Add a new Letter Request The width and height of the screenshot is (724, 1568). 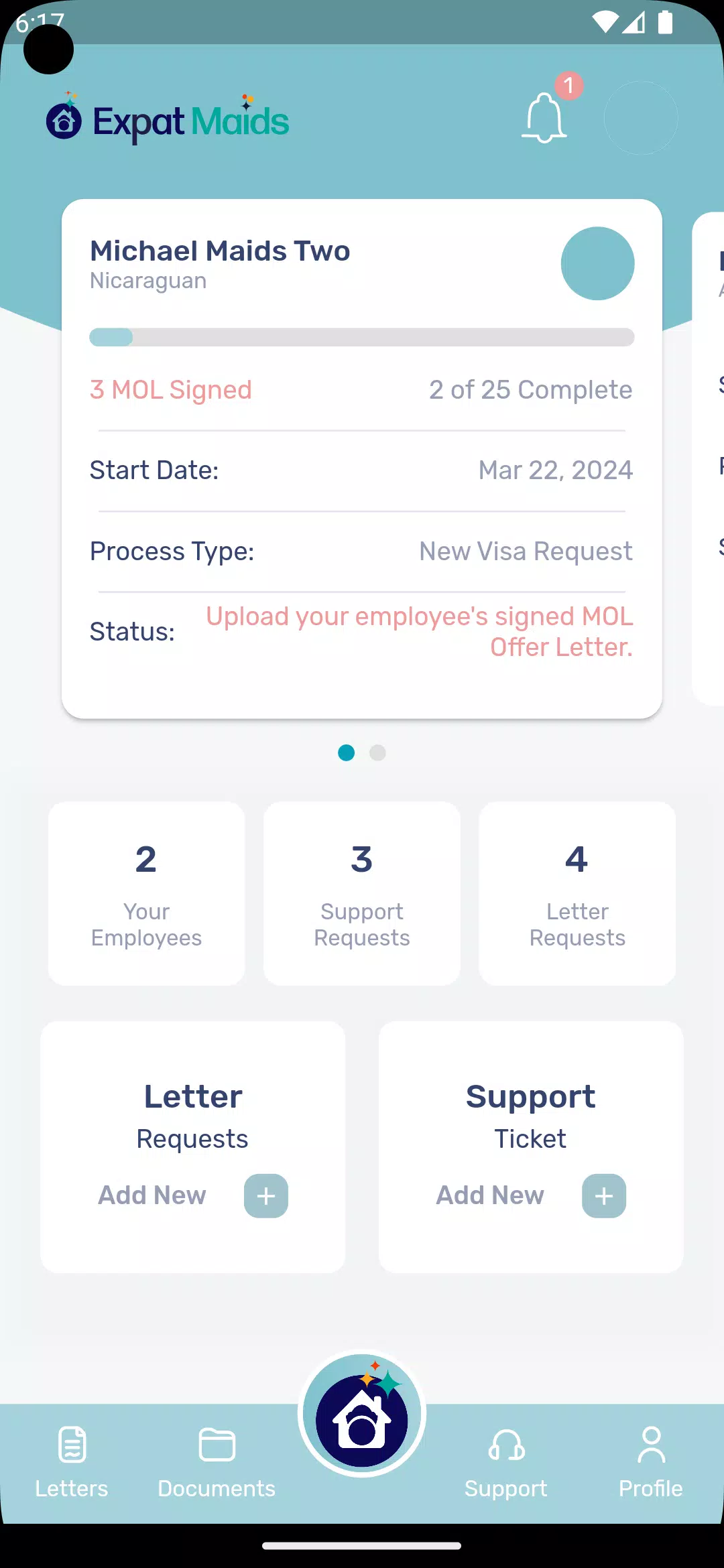point(265,1196)
